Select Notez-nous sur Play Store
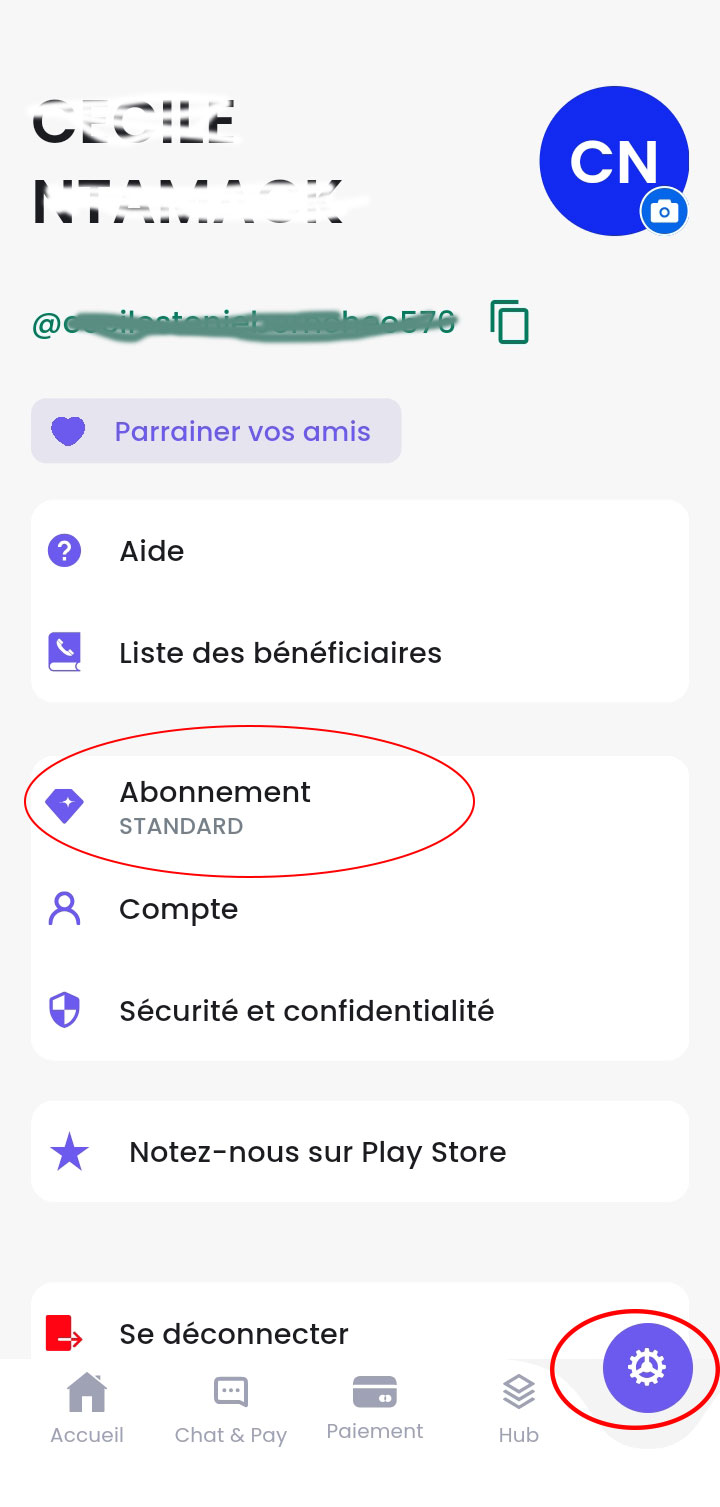The height and width of the screenshot is (1507, 720). tap(360, 1152)
